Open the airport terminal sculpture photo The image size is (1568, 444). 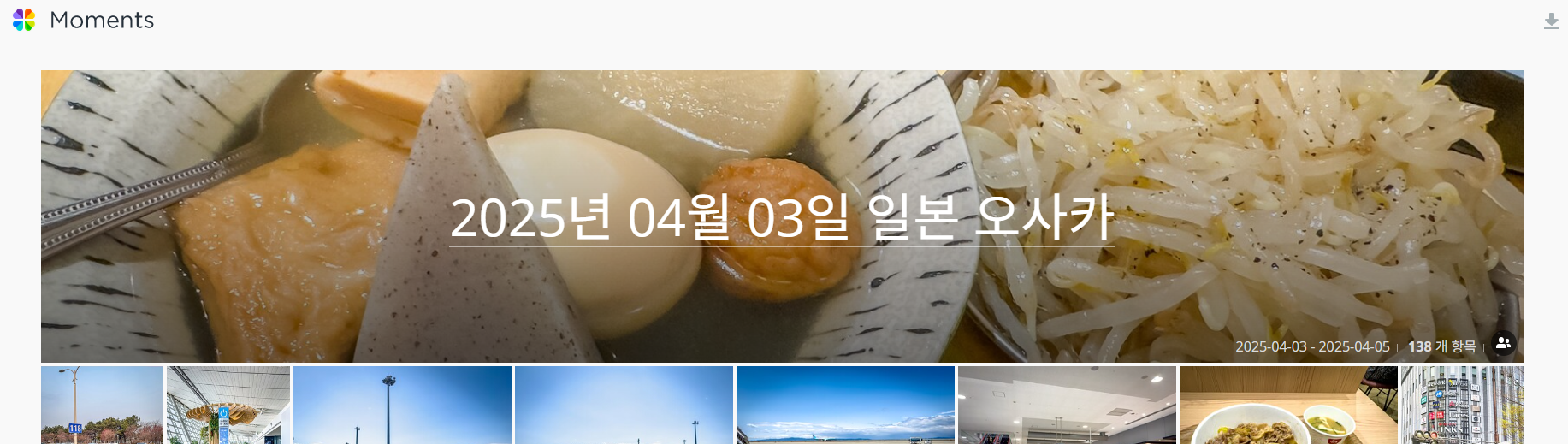pyautogui.click(x=228, y=405)
